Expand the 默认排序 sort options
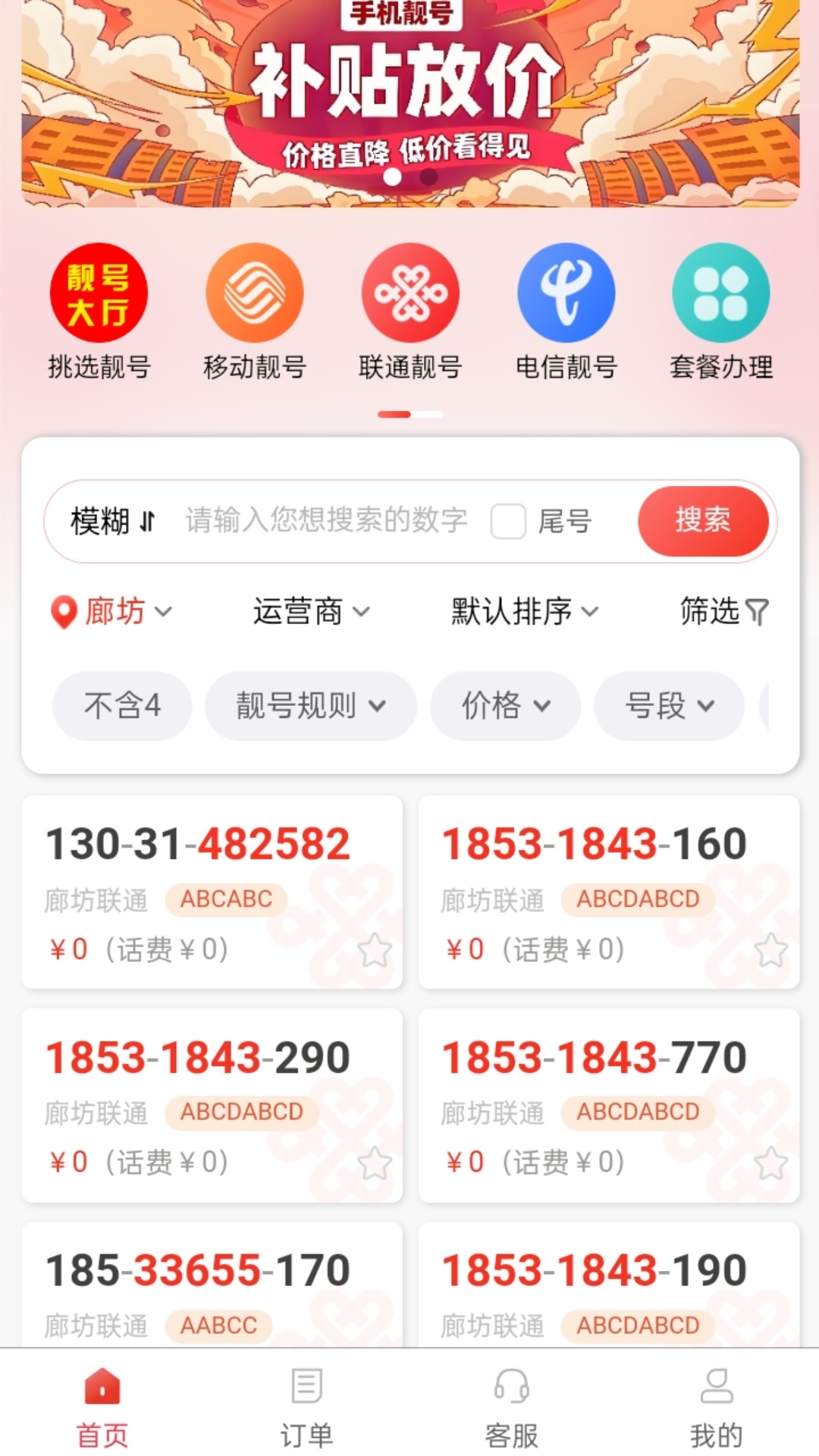The height and width of the screenshot is (1456, 819). [x=525, y=611]
